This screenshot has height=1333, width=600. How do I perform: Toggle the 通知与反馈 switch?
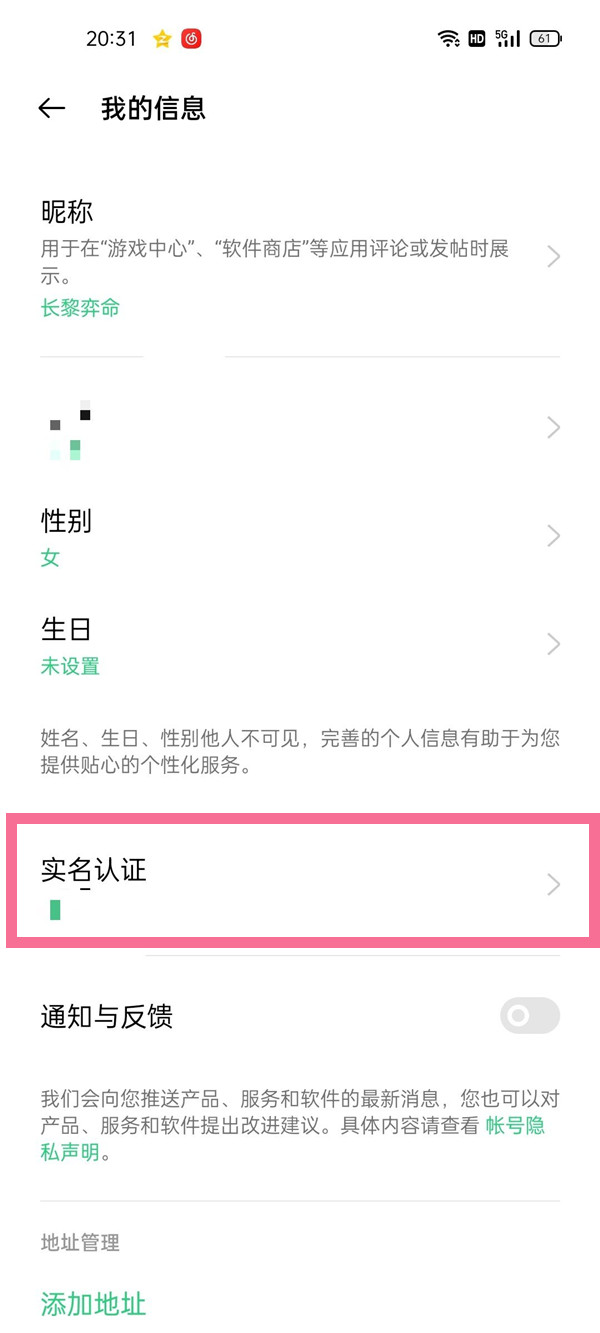click(530, 1016)
